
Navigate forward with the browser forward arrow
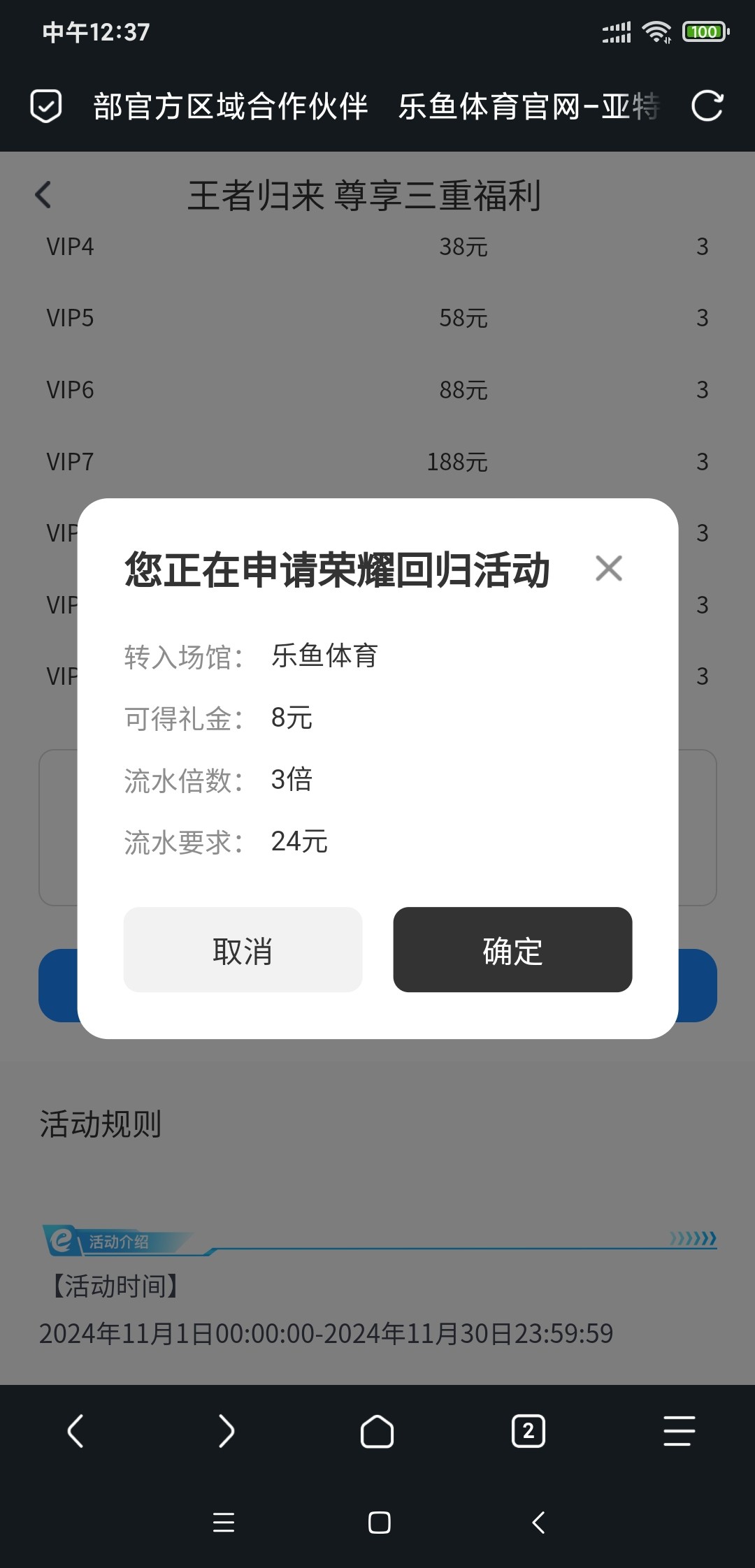(226, 1430)
